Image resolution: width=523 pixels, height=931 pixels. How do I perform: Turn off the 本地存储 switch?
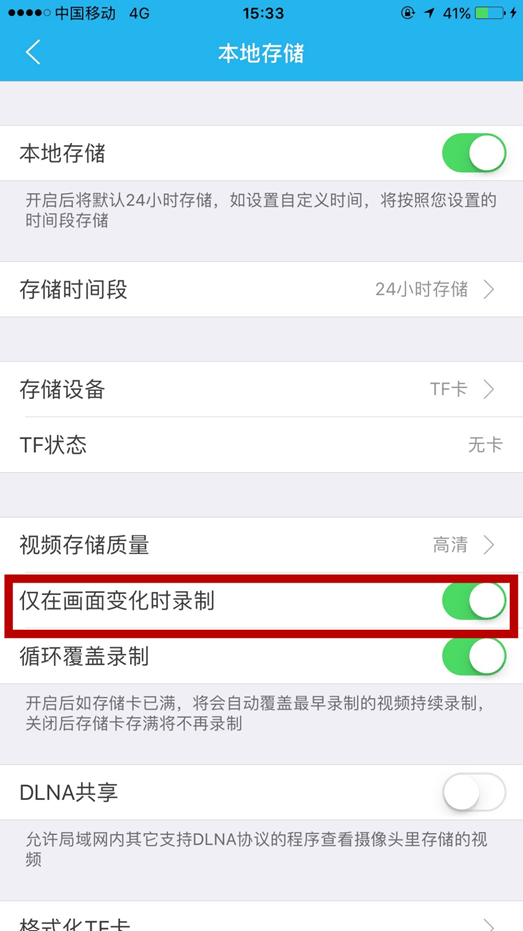pos(474,153)
